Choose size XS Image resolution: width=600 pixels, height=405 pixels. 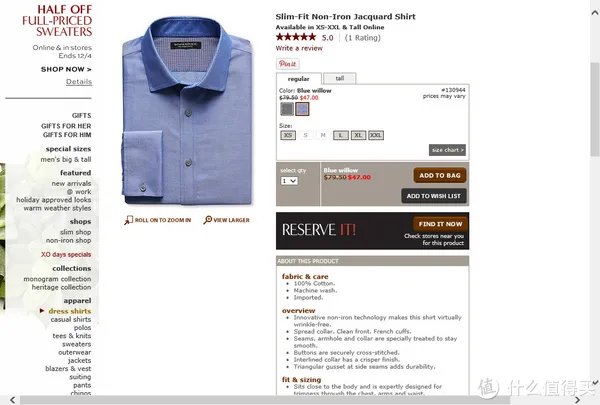pyautogui.click(x=288, y=134)
